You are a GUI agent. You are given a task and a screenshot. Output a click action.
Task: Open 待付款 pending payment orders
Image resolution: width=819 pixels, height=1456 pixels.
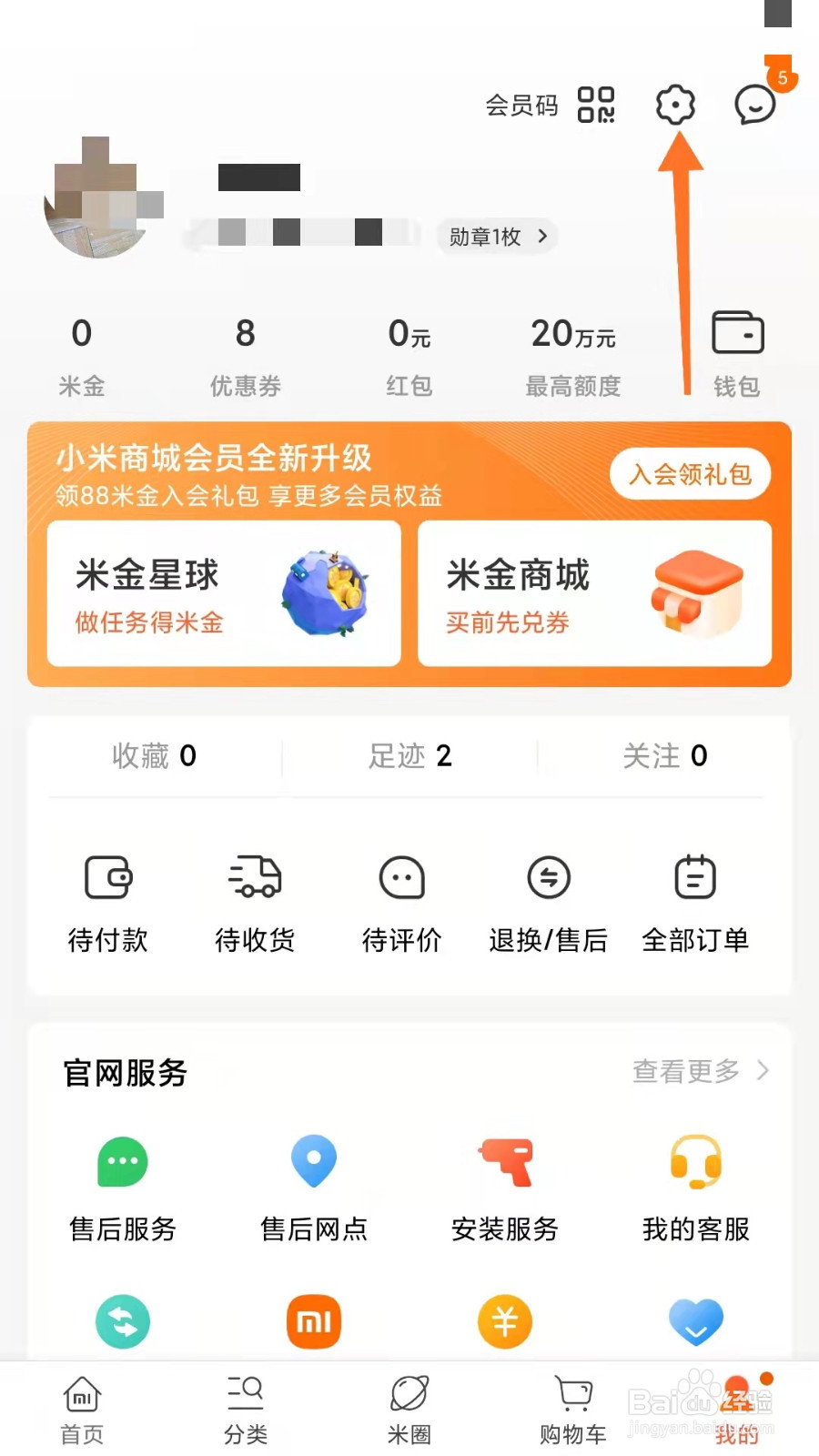click(x=108, y=901)
